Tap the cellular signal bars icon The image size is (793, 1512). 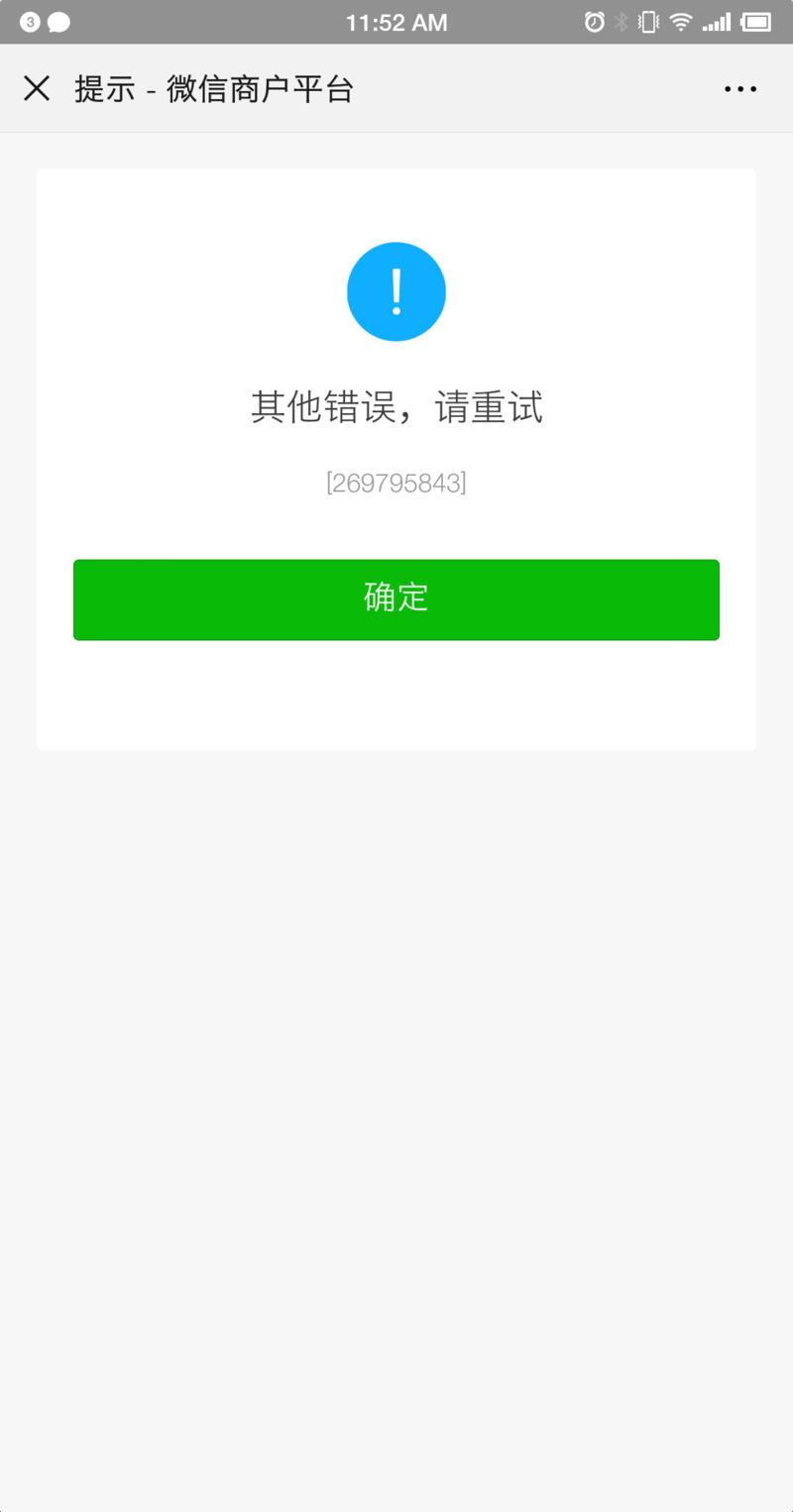coord(716,22)
